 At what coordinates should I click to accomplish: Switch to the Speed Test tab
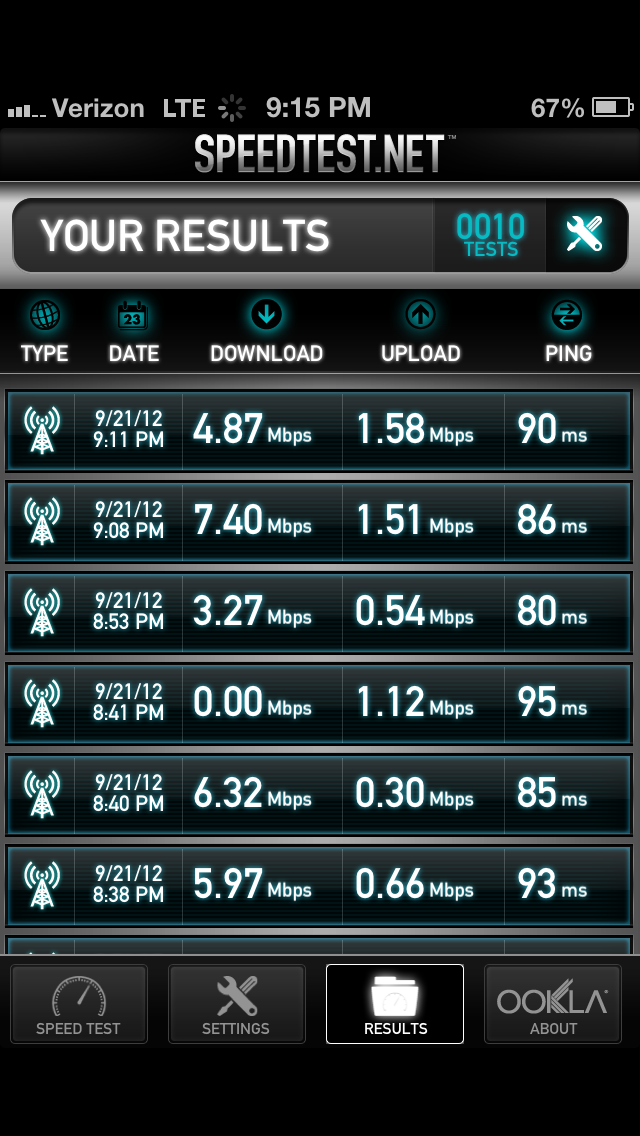click(x=78, y=1004)
